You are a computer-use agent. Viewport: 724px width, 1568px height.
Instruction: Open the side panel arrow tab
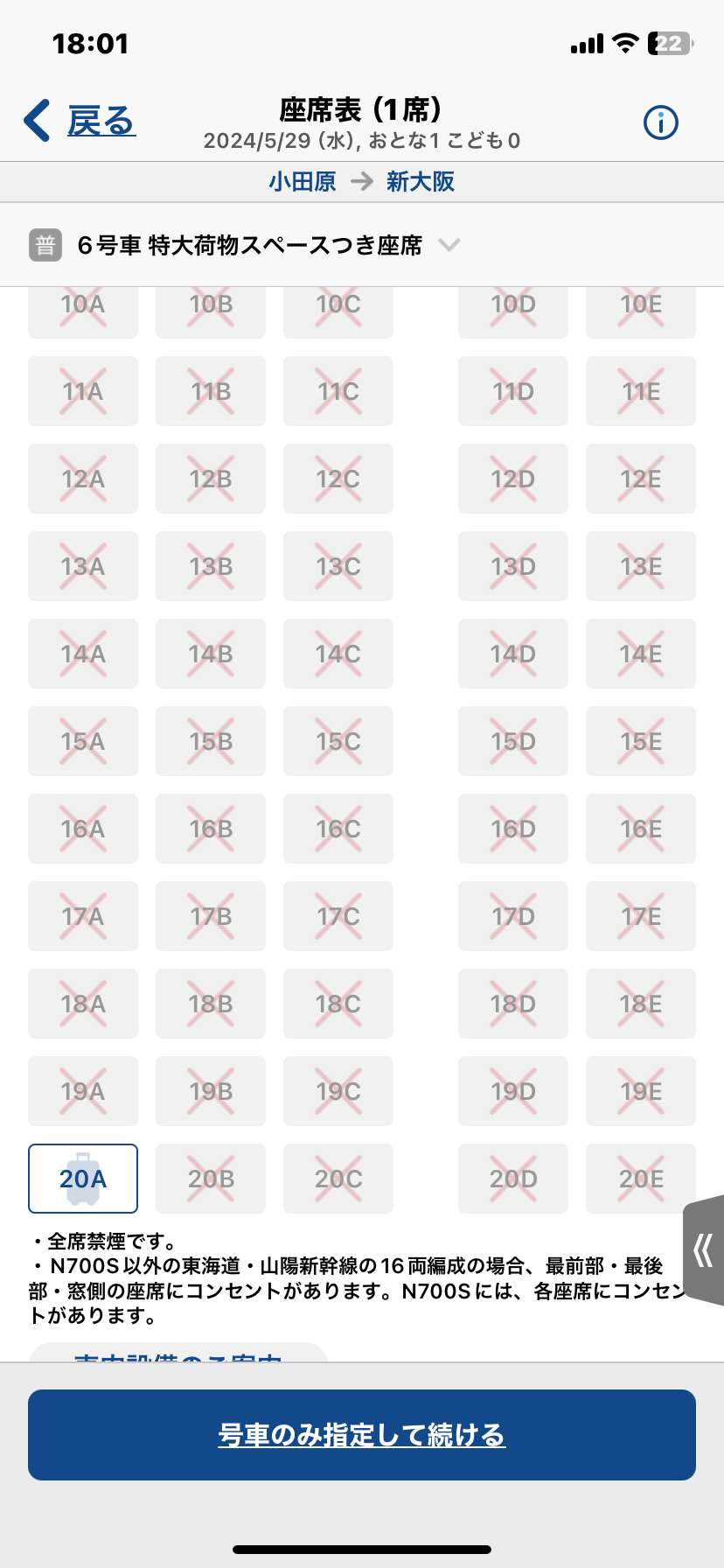click(705, 1249)
